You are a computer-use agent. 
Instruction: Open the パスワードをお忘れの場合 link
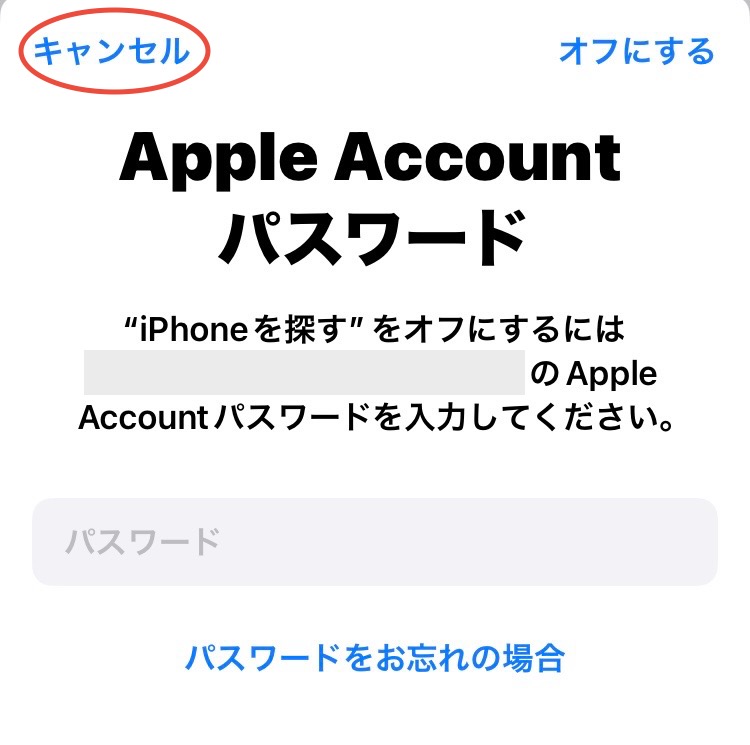pos(375,658)
